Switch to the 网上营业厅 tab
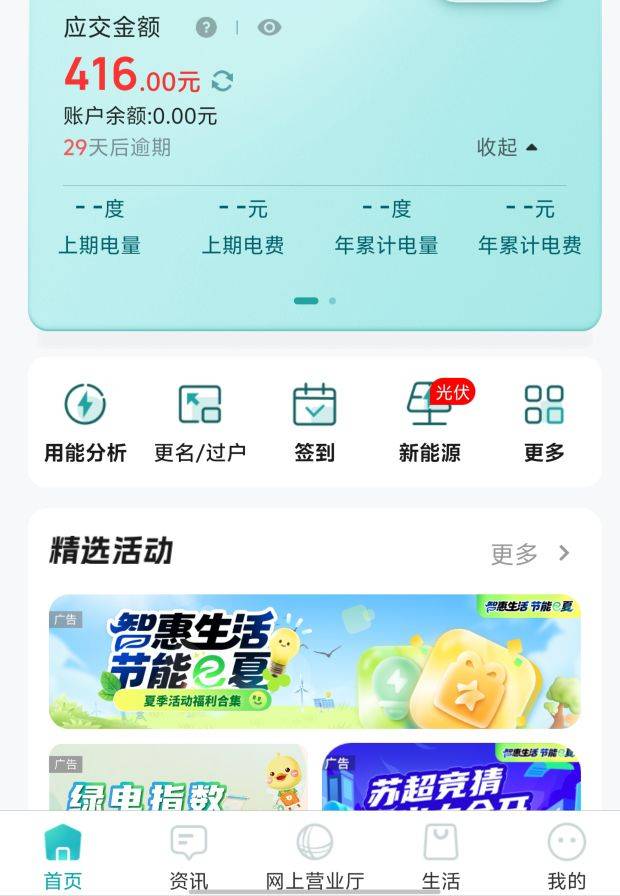Image resolution: width=620 pixels, height=896 pixels. [x=314, y=856]
